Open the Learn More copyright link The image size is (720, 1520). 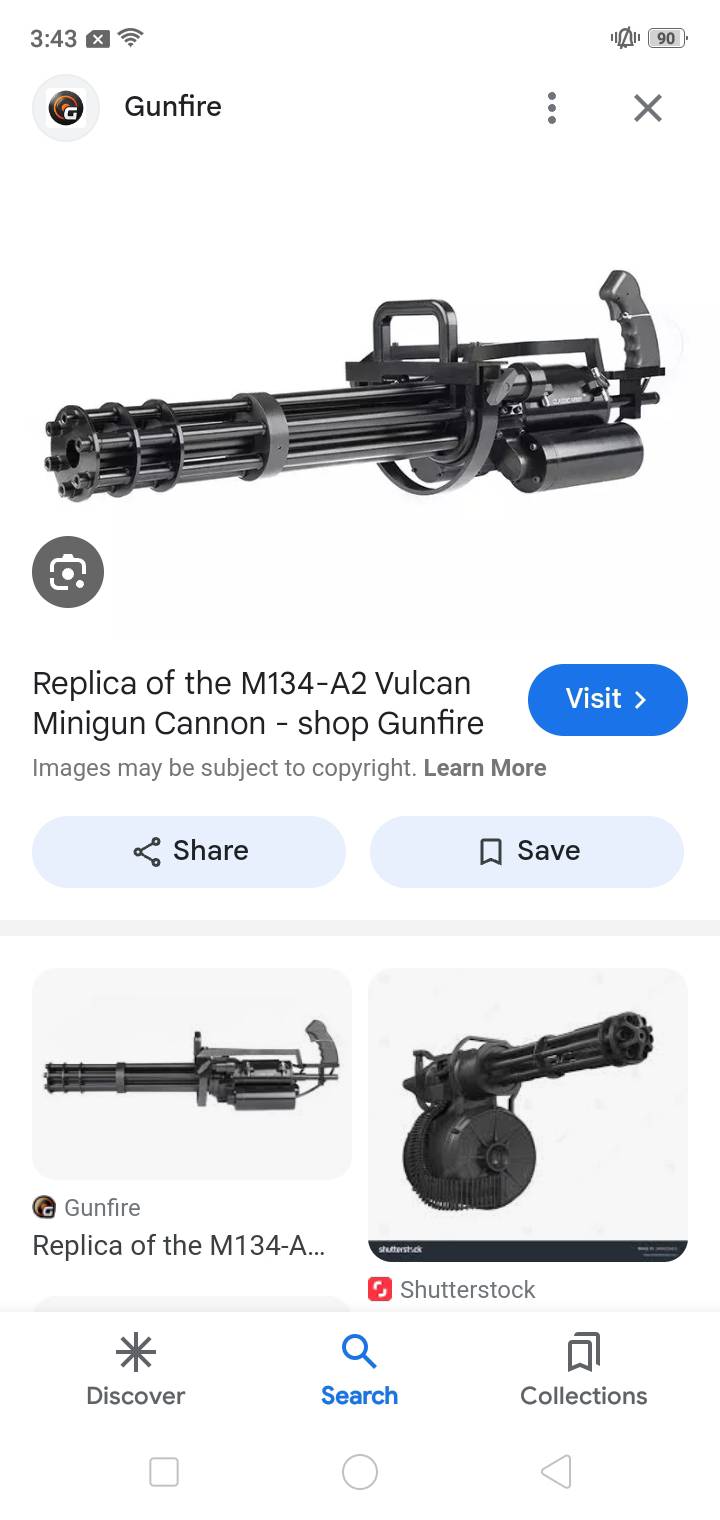485,768
